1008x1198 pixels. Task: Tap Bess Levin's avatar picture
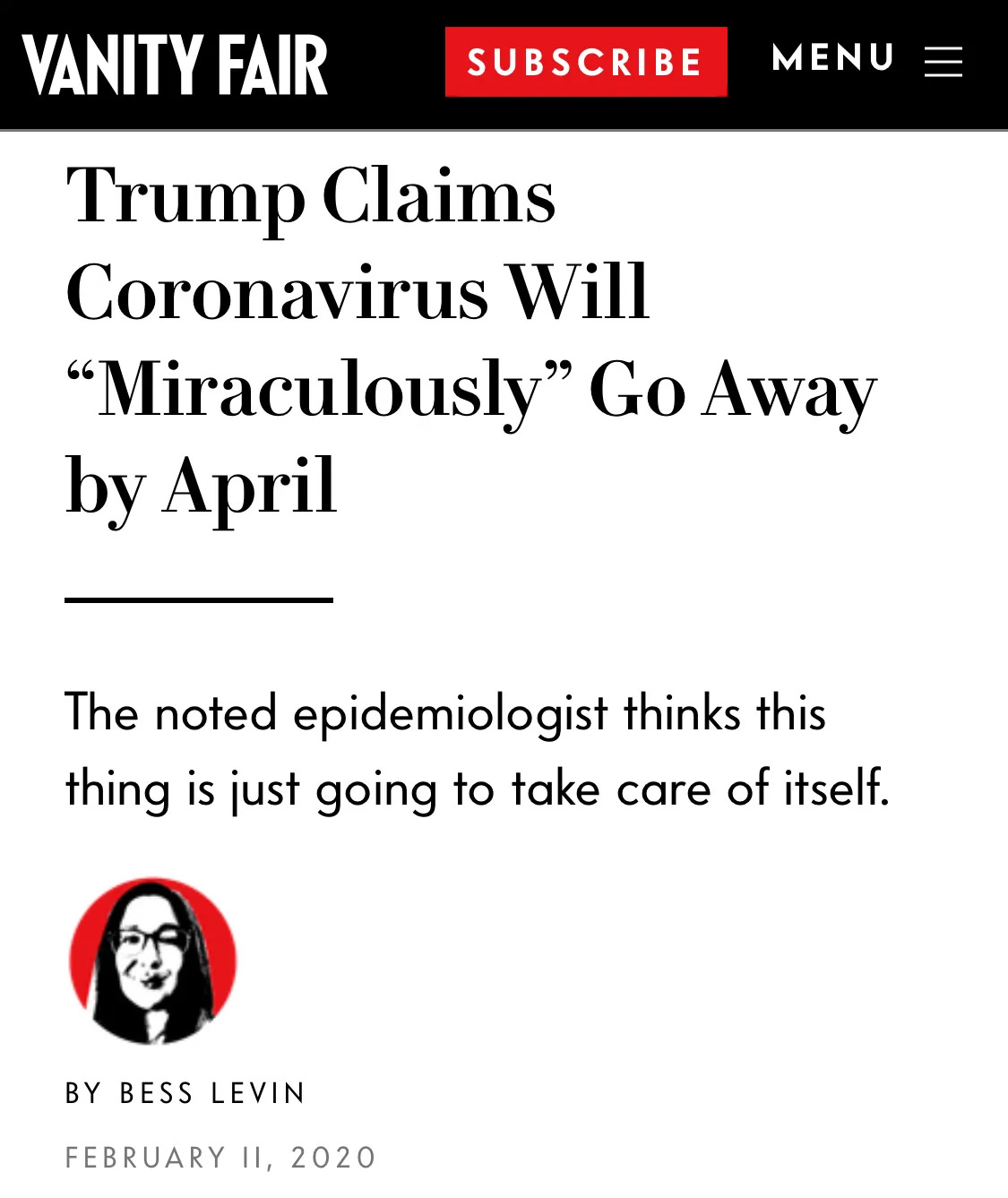coord(153,961)
